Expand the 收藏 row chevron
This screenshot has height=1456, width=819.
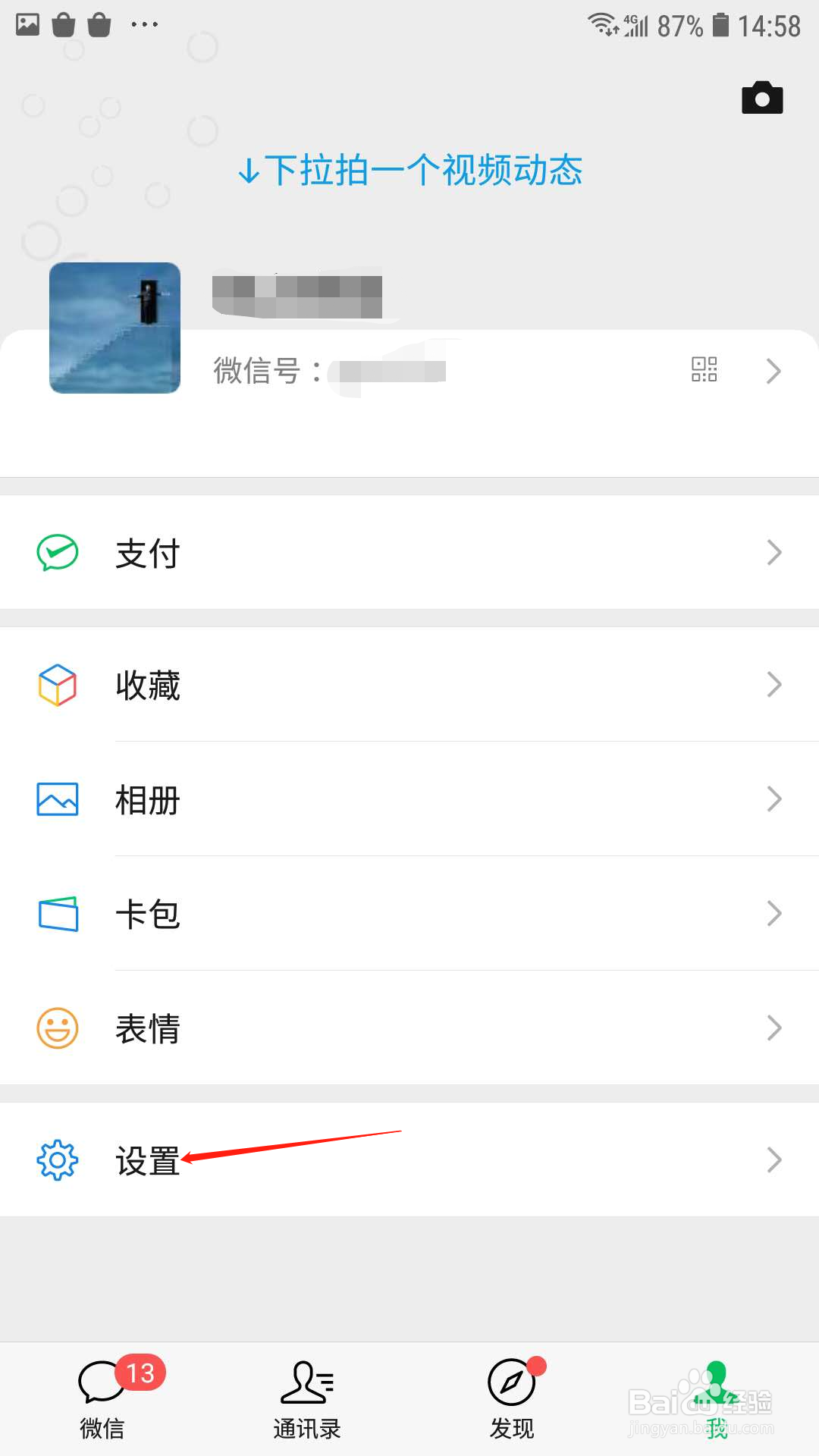tap(773, 685)
